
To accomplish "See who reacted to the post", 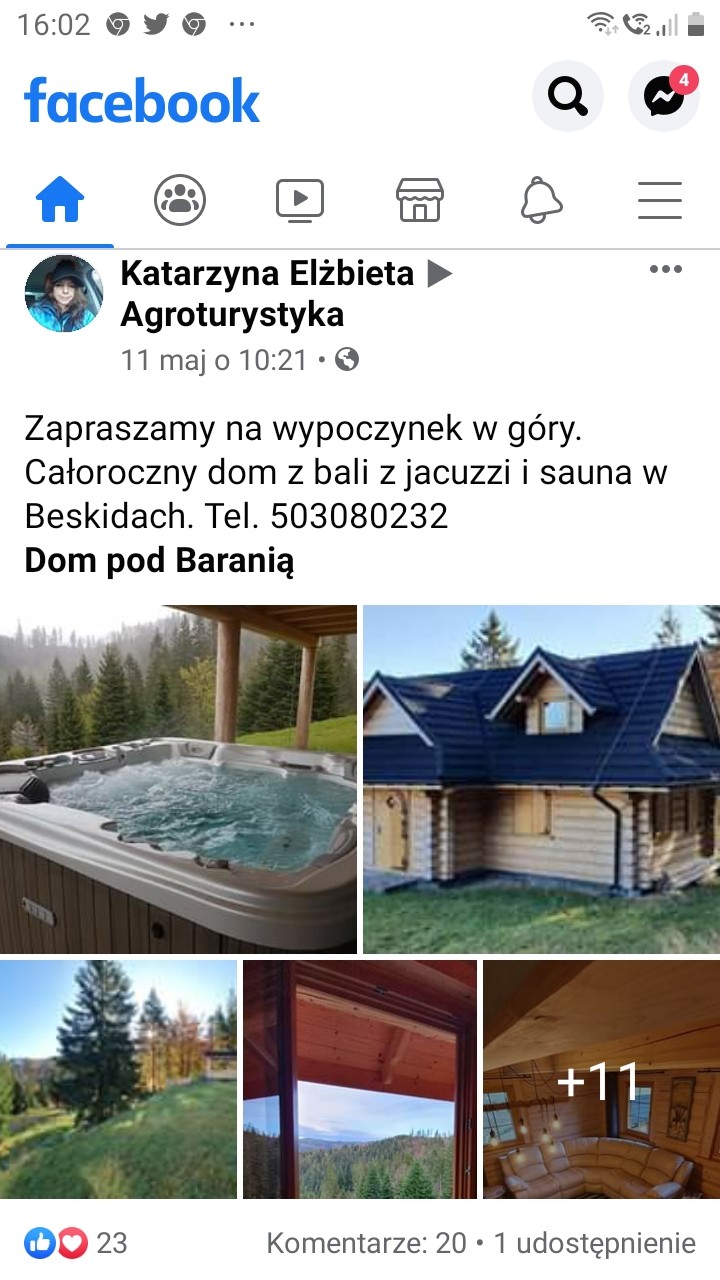I will coord(78,1243).
